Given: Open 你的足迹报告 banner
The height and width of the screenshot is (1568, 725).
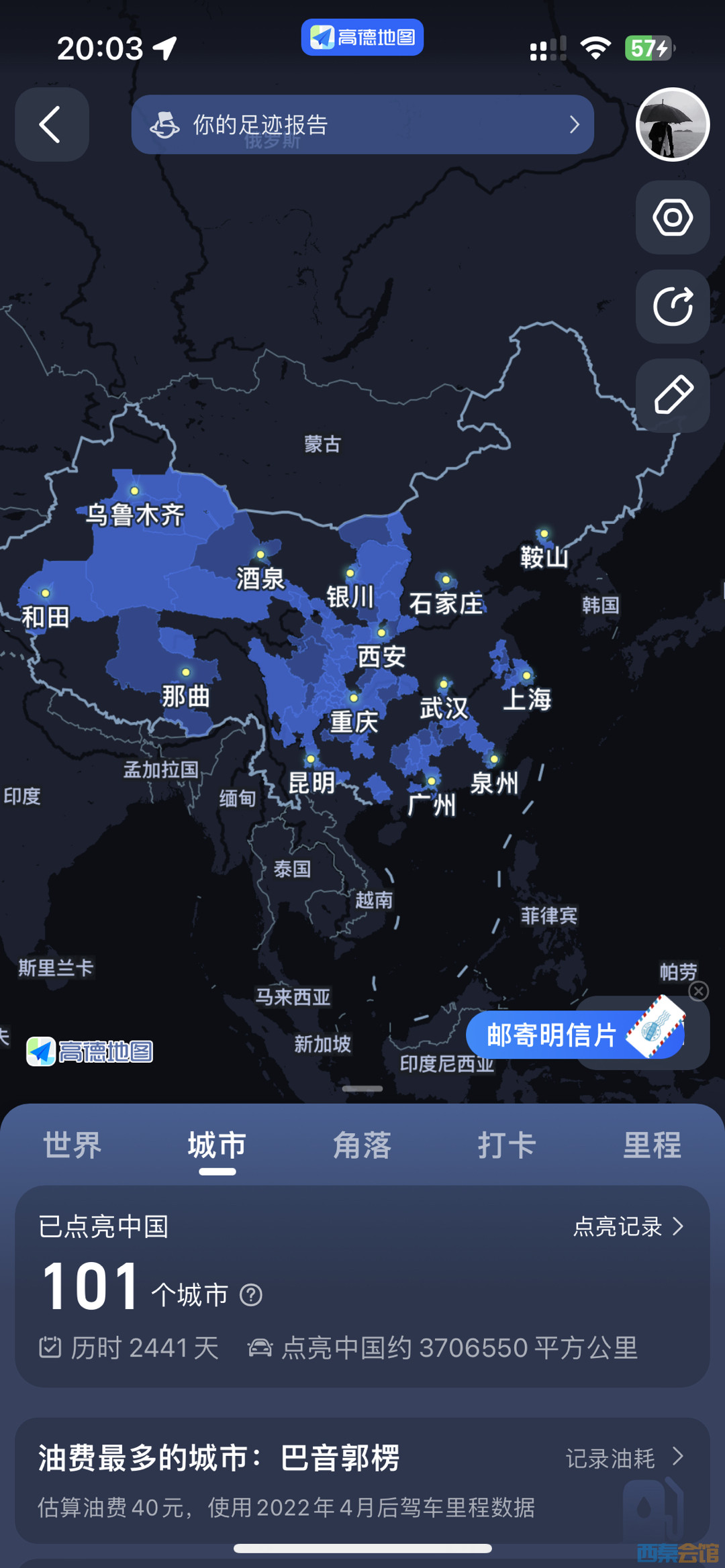Looking at the screenshot, I should (362, 124).
